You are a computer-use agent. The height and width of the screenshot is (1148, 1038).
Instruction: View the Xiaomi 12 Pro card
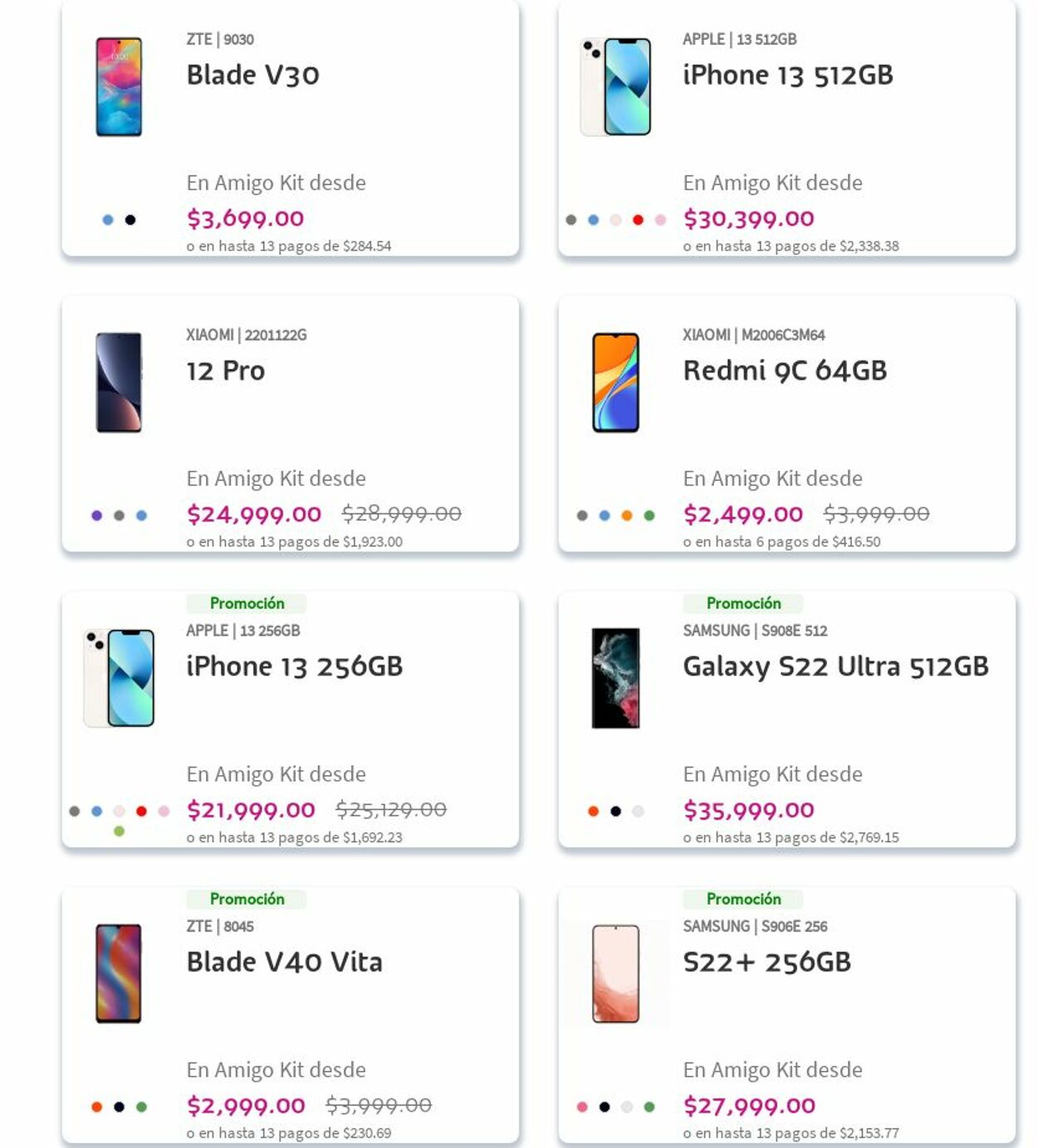(225, 370)
